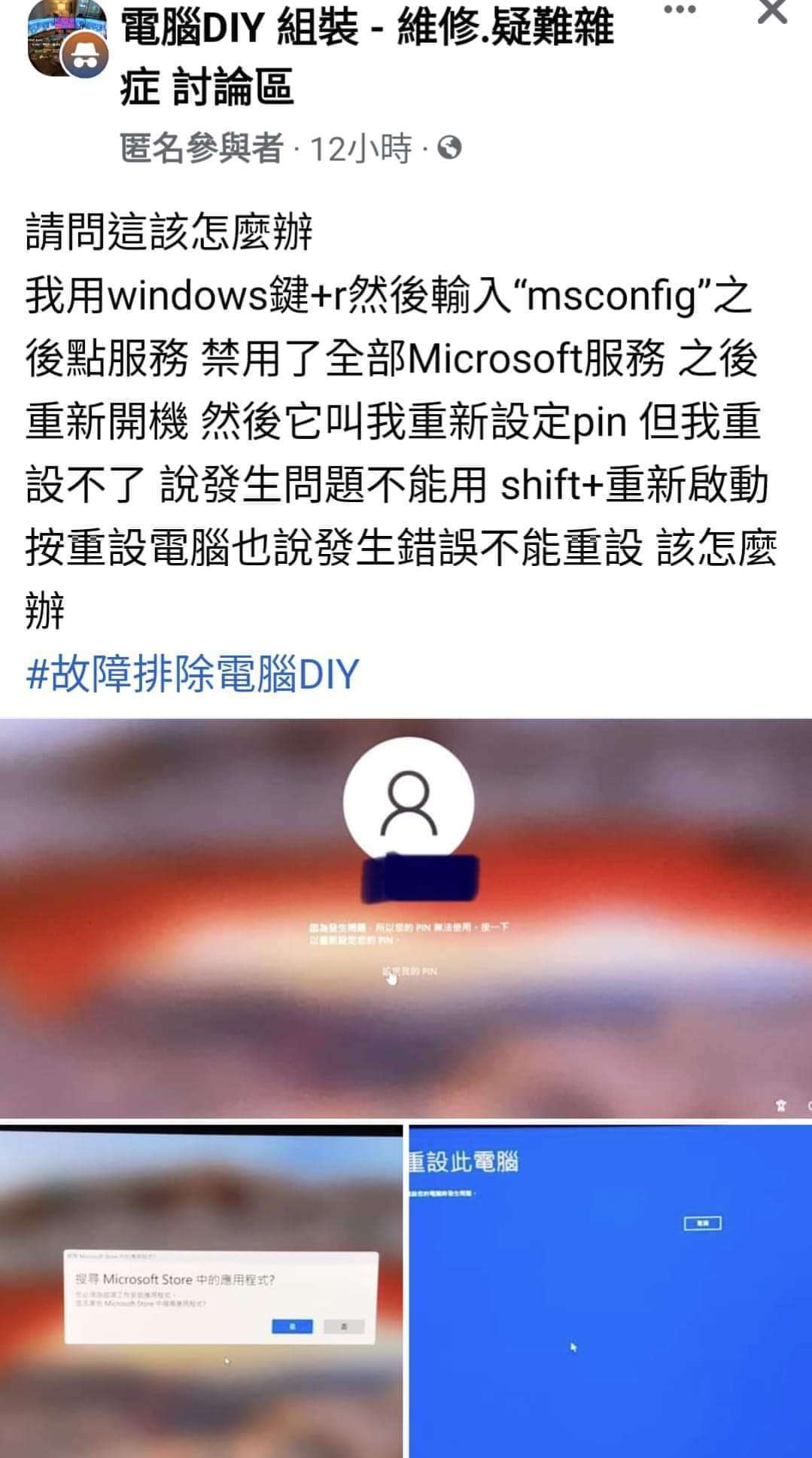Image resolution: width=812 pixels, height=1458 pixels.
Task: Open the 重設此電腦 blue screen photo
Action: pyautogui.click(x=610, y=1291)
